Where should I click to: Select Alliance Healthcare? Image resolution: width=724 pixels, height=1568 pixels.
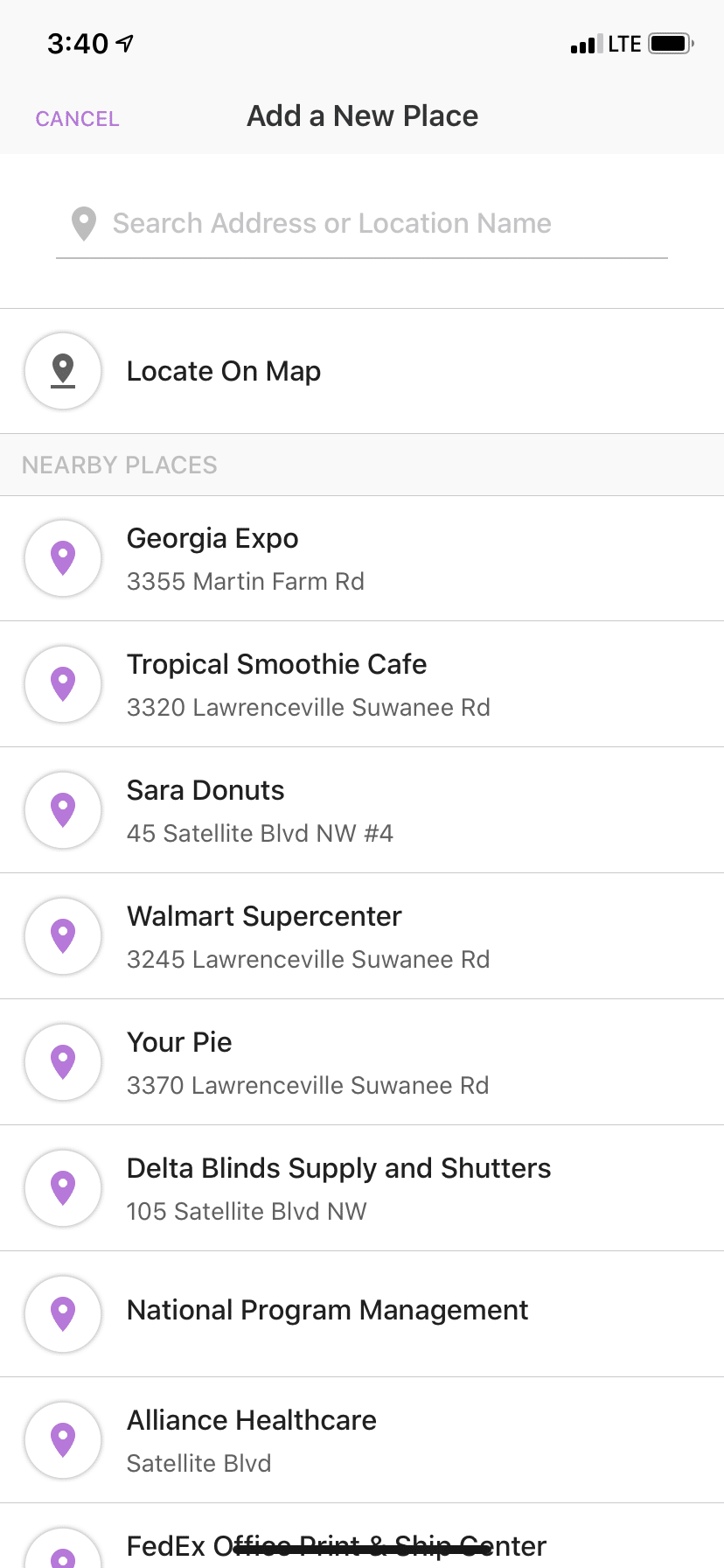click(x=362, y=1440)
